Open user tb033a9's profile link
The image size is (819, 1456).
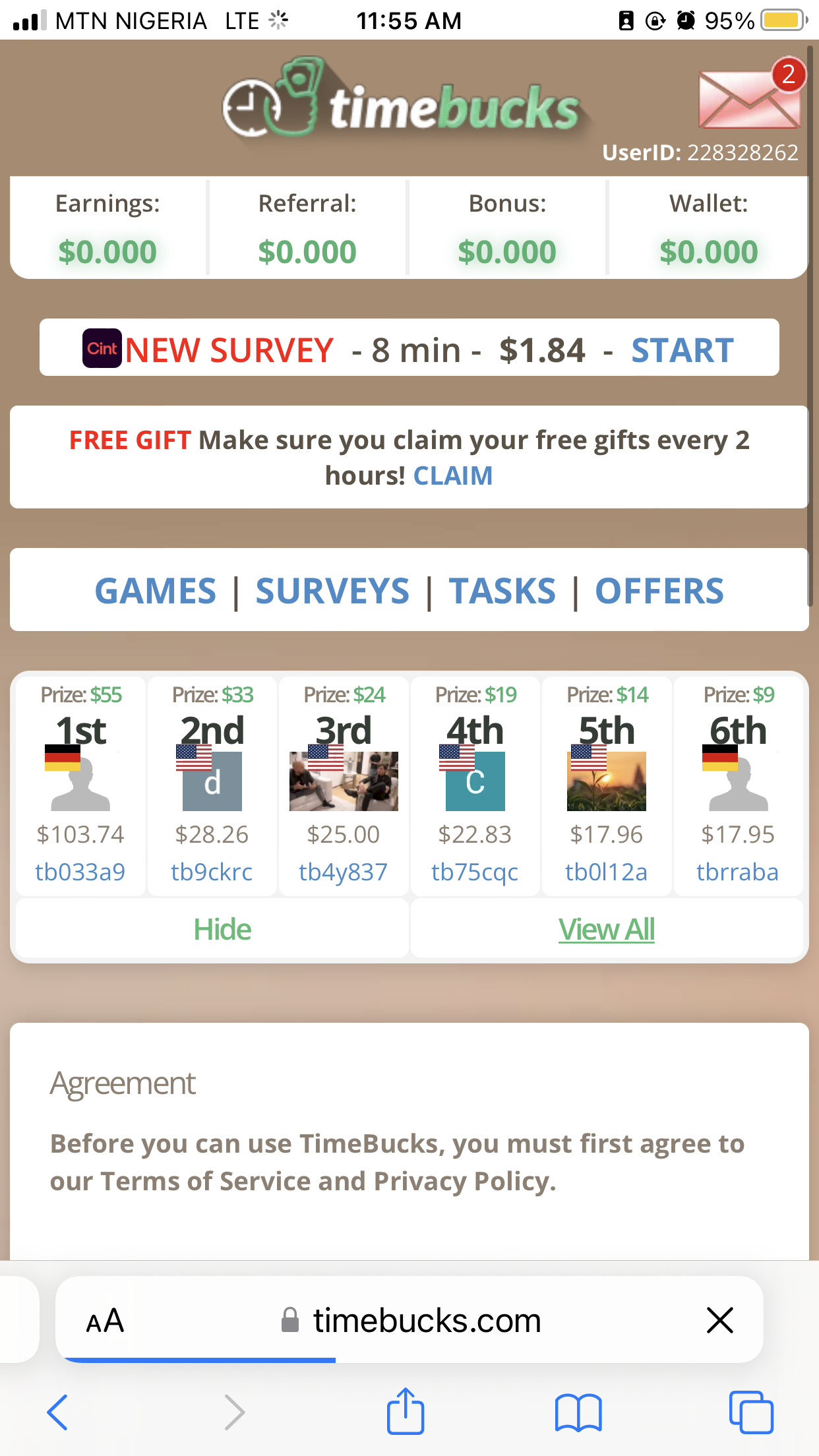(x=80, y=872)
